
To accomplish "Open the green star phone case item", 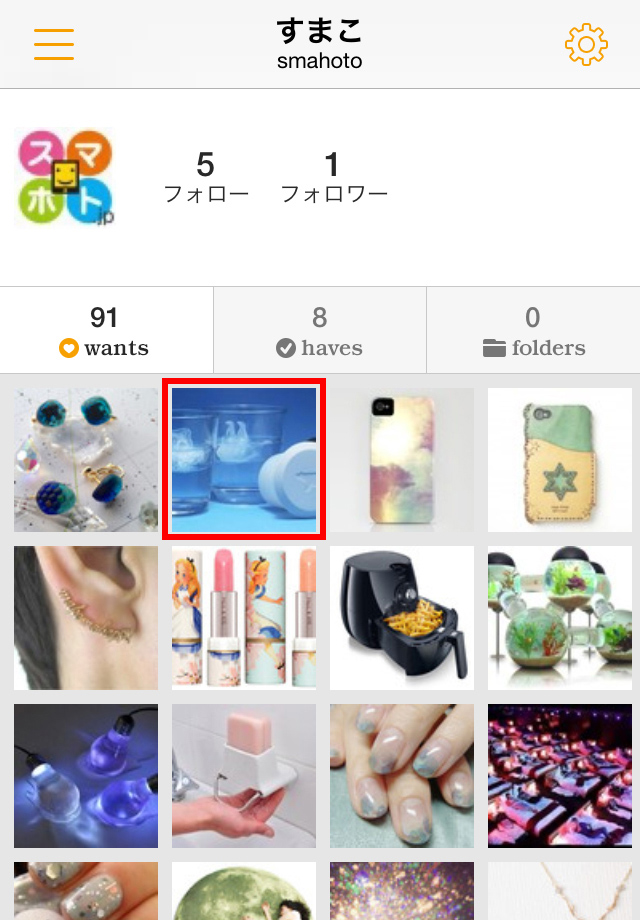I will tap(560, 460).
